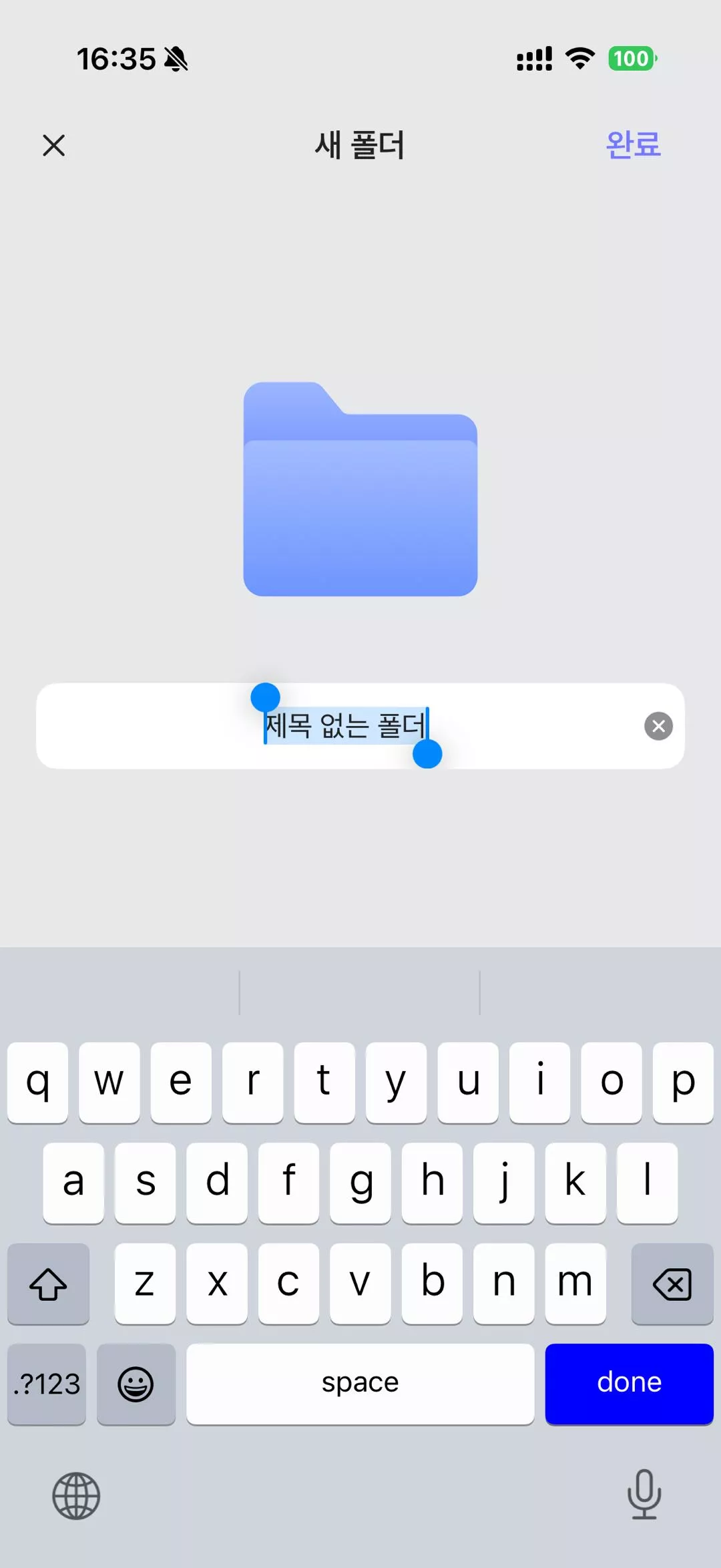Clear the folder name with the X button
The width and height of the screenshot is (721, 1568).
658,726
